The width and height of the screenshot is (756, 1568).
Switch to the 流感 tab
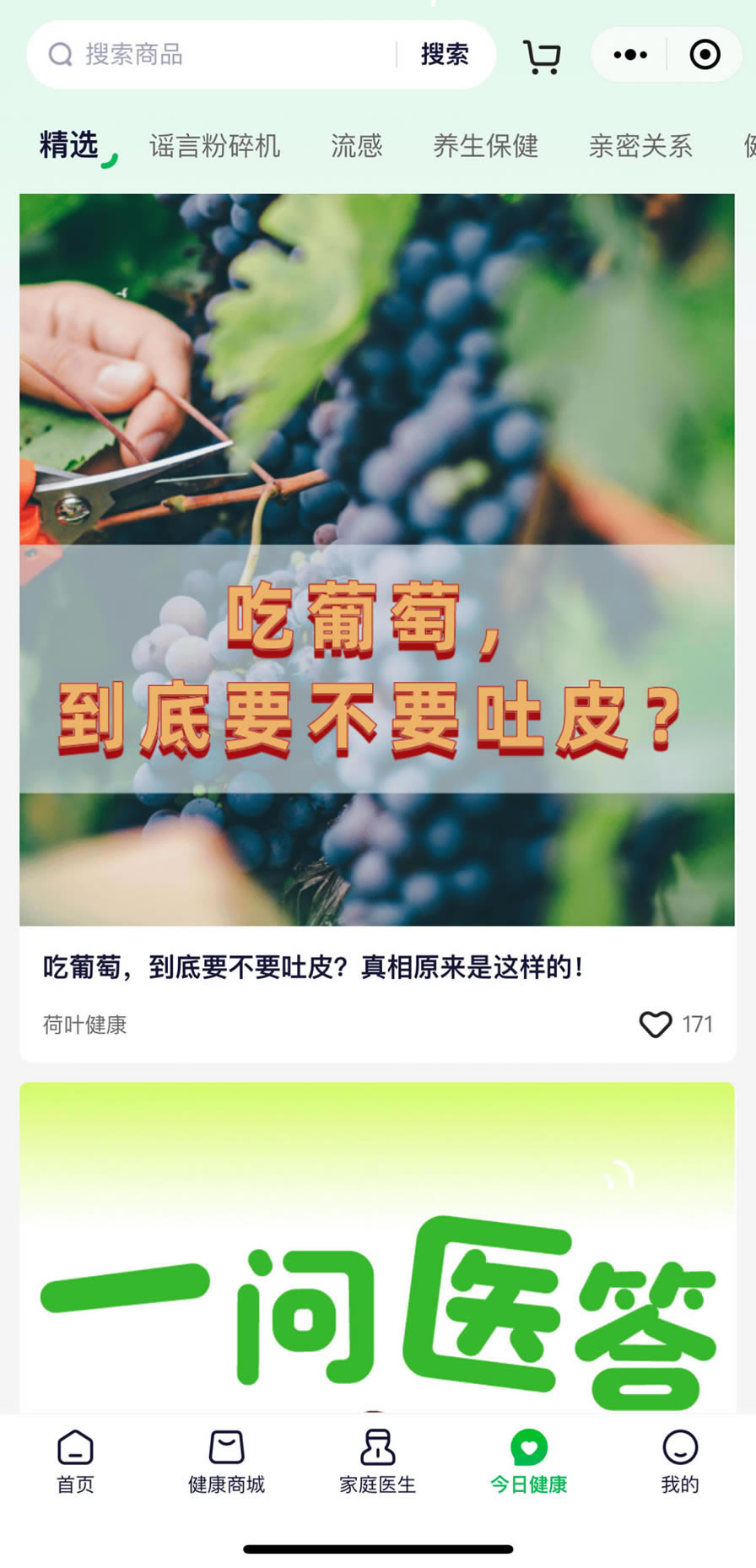pos(356,146)
